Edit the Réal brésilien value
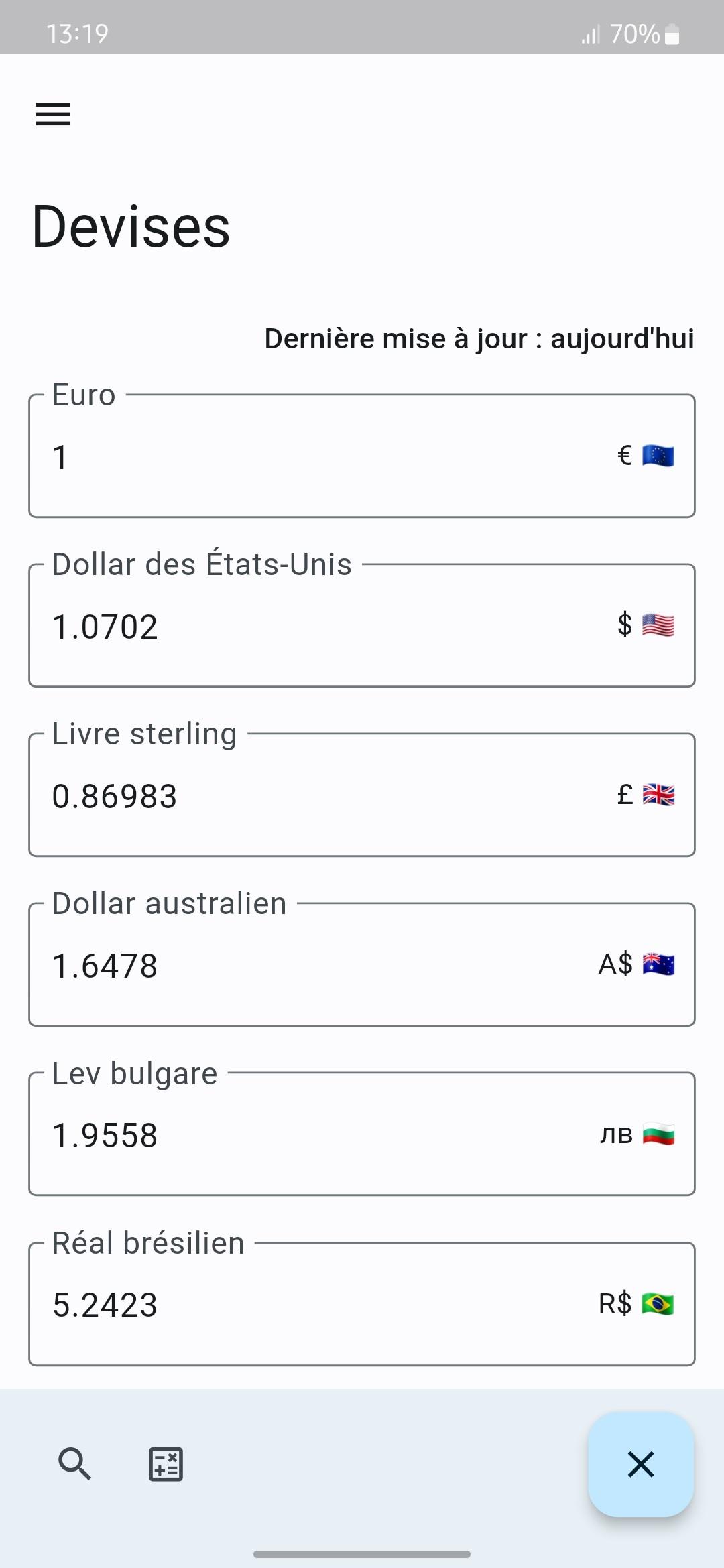 click(322, 1305)
